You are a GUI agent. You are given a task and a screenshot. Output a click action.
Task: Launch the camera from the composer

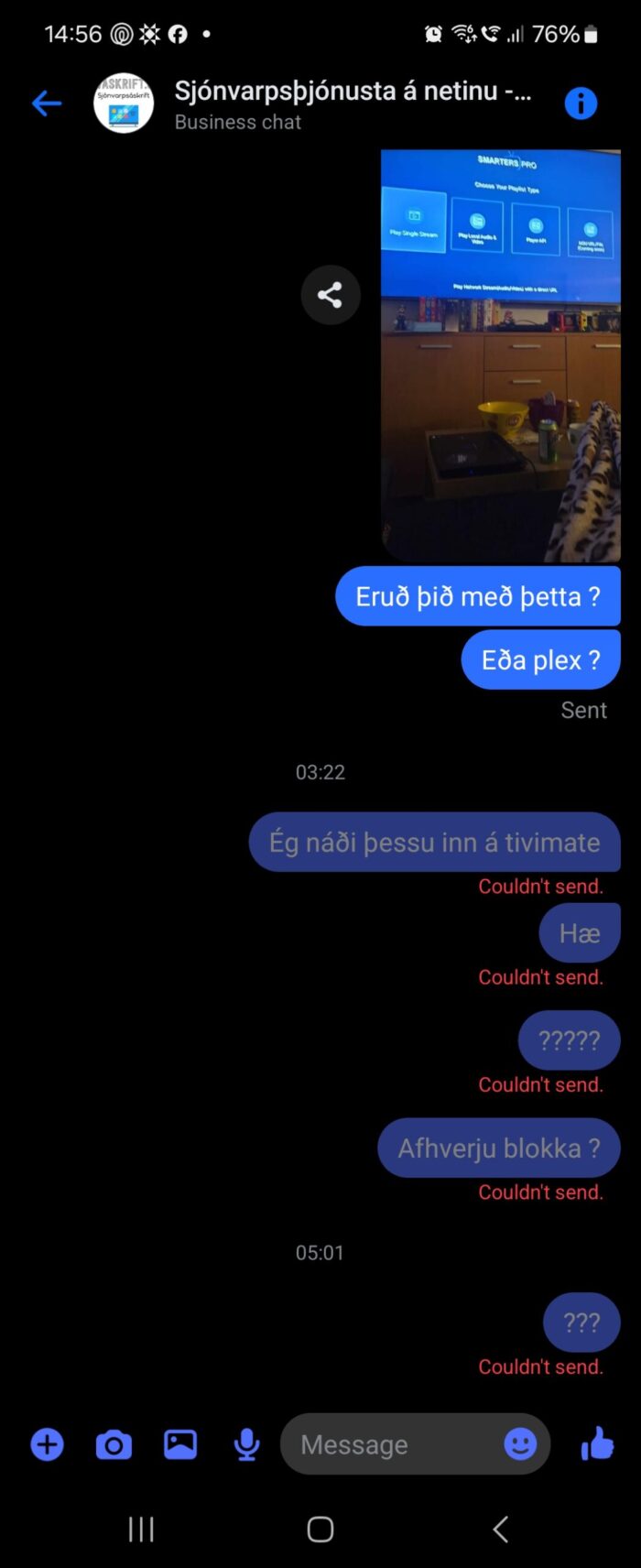point(114,1445)
